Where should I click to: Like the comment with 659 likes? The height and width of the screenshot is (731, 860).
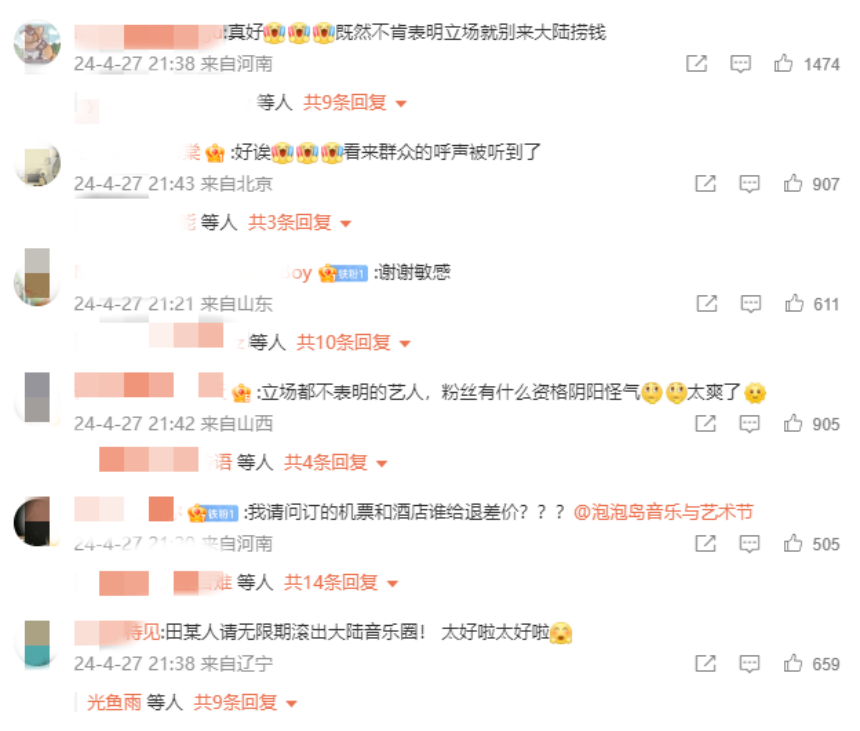(793, 664)
